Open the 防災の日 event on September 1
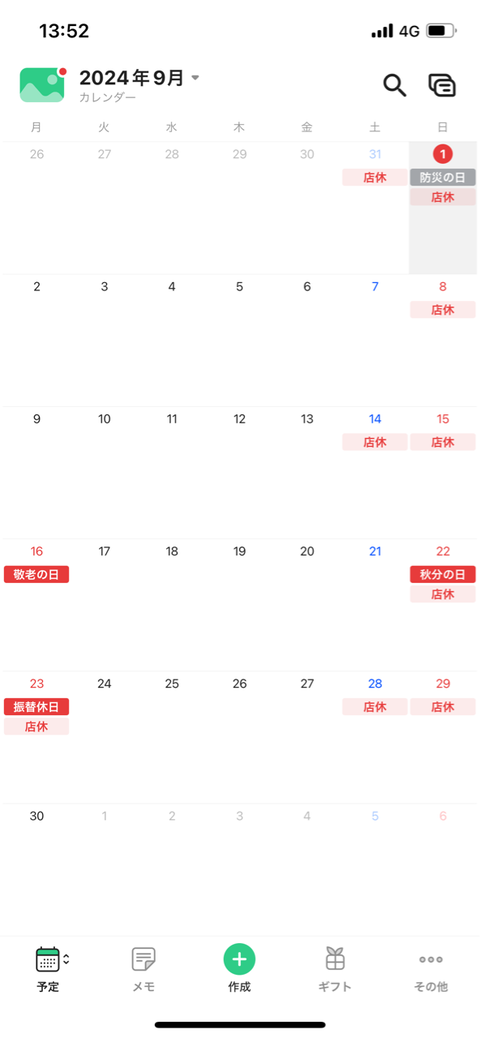Image resolution: width=480 pixels, height=1038 pixels. (442, 177)
